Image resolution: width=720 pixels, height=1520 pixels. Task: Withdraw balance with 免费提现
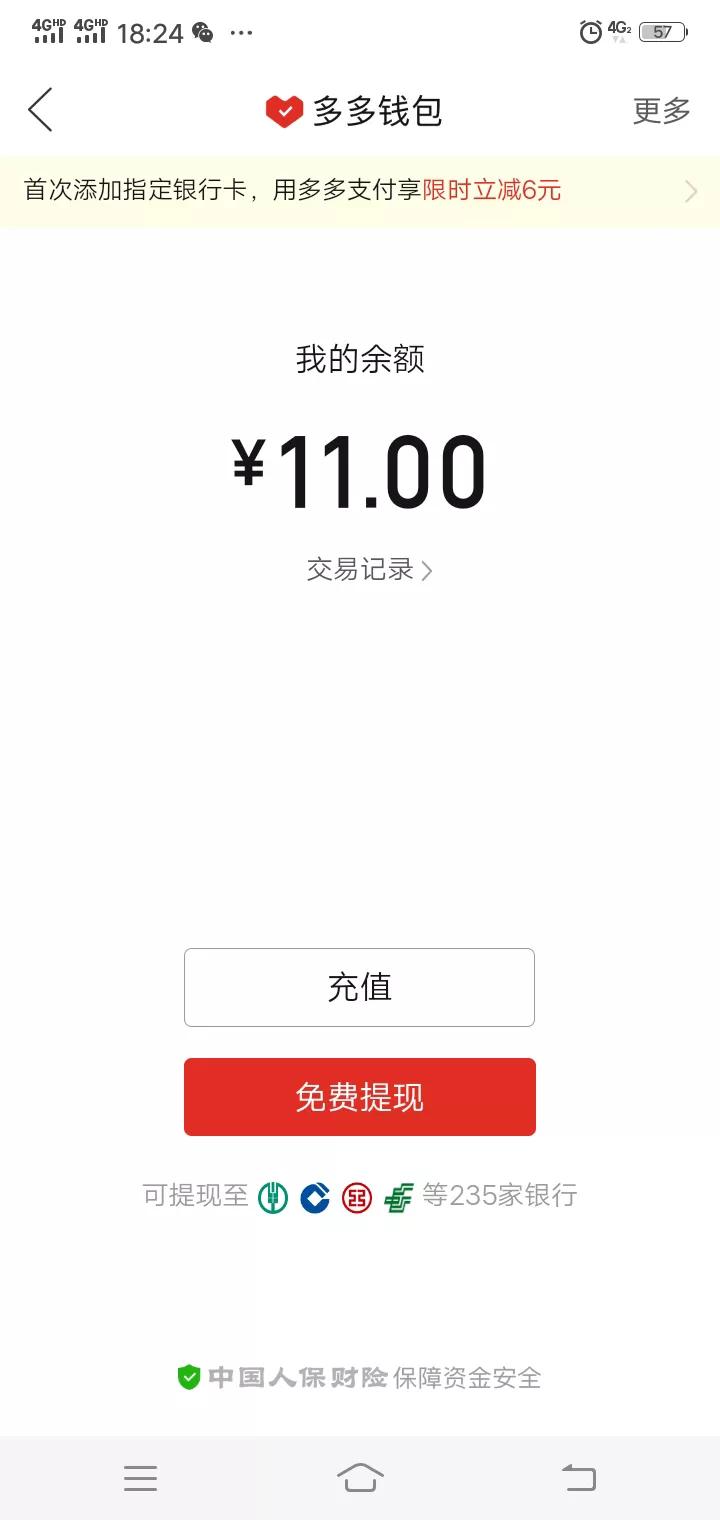click(x=359, y=1097)
